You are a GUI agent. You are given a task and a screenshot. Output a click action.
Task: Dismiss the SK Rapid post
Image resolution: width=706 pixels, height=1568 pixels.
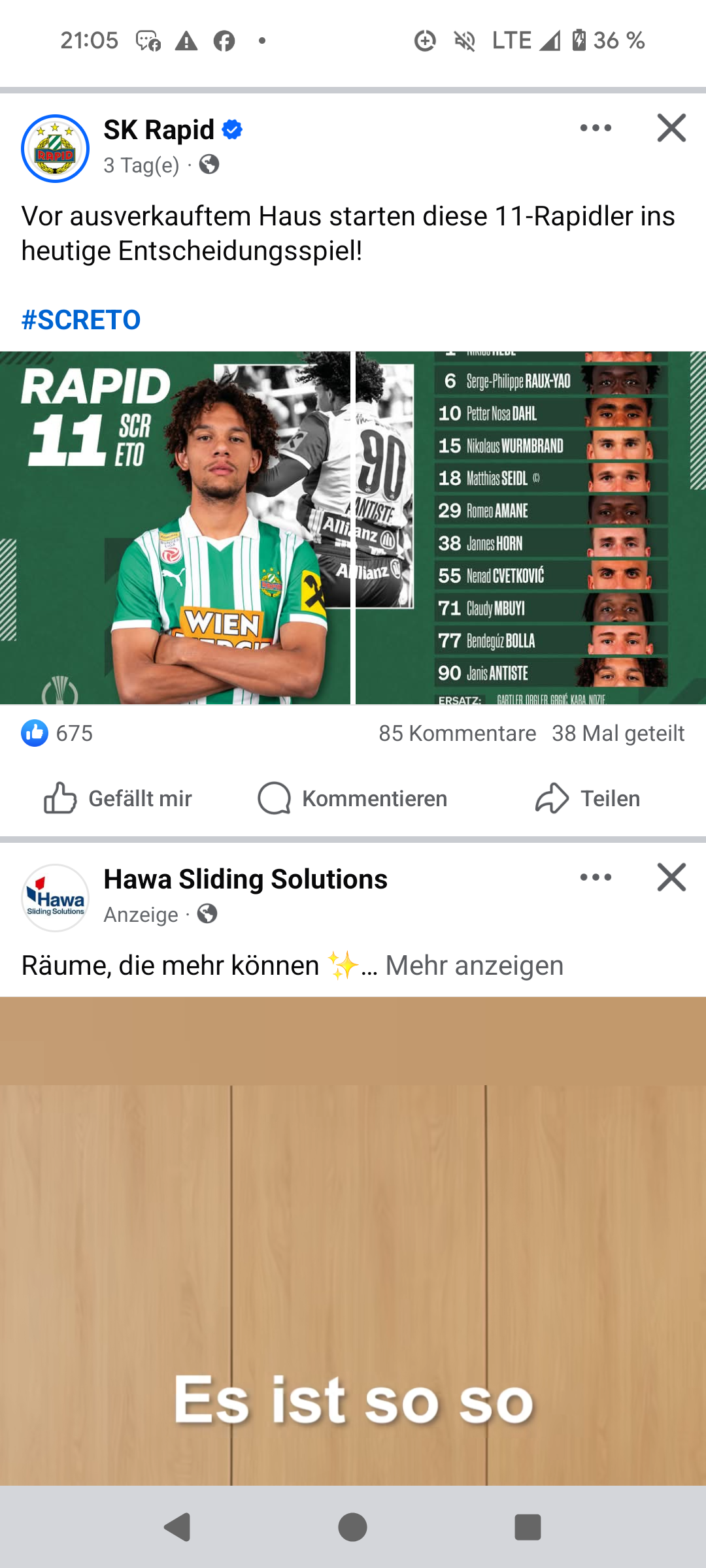pyautogui.click(x=671, y=128)
